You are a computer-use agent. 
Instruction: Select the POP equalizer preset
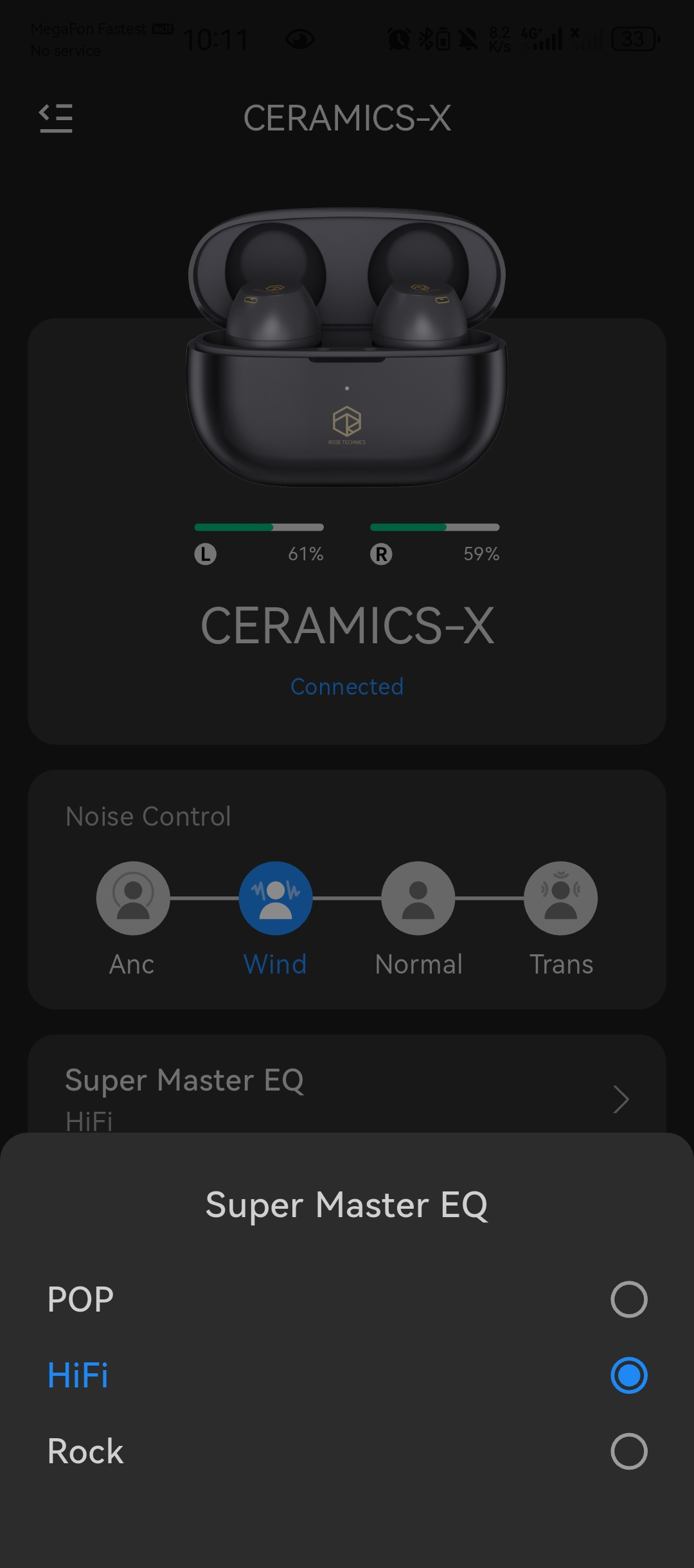tap(628, 1299)
